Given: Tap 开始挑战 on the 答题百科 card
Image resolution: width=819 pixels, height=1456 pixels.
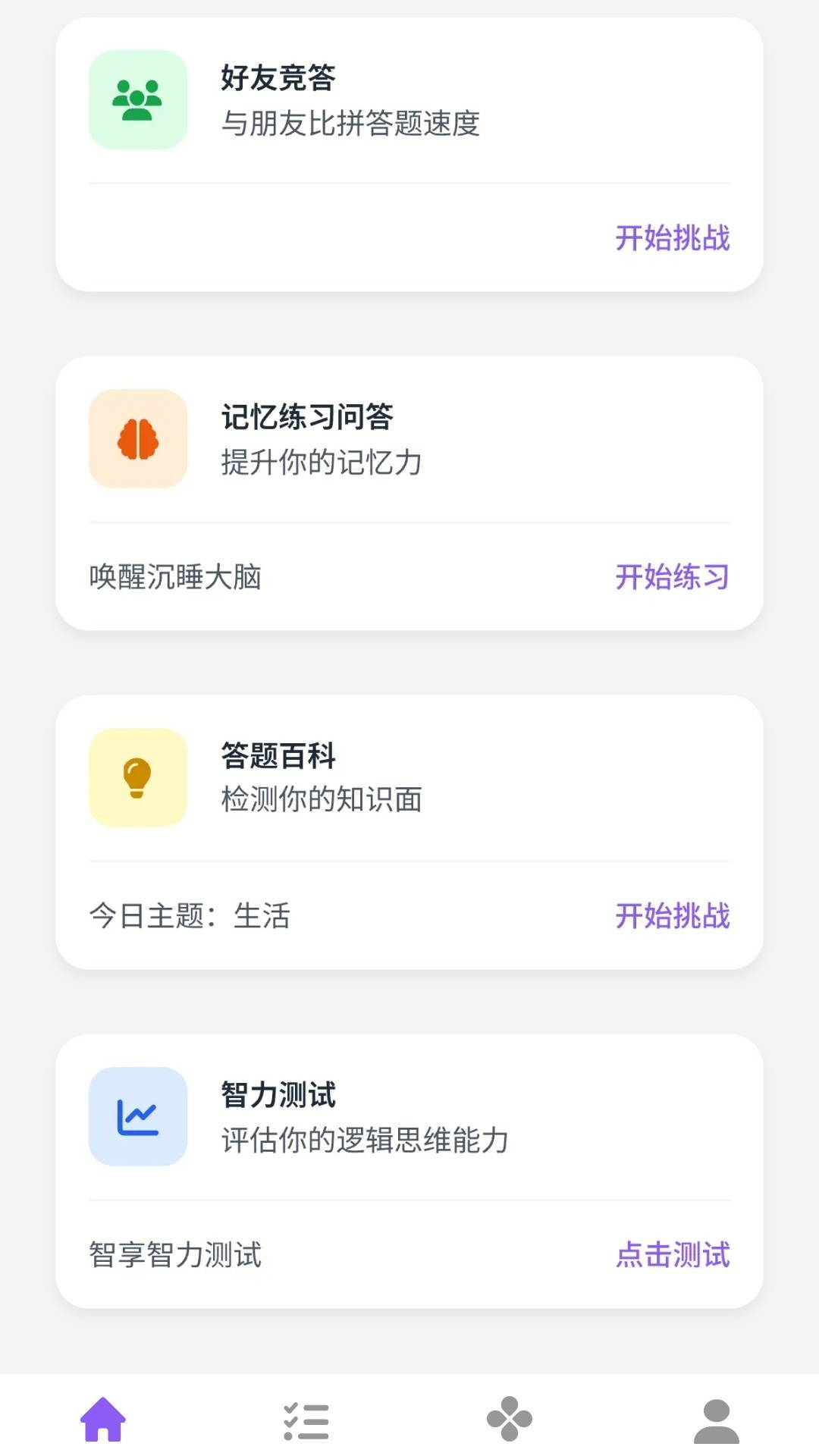Looking at the screenshot, I should pyautogui.click(x=672, y=917).
